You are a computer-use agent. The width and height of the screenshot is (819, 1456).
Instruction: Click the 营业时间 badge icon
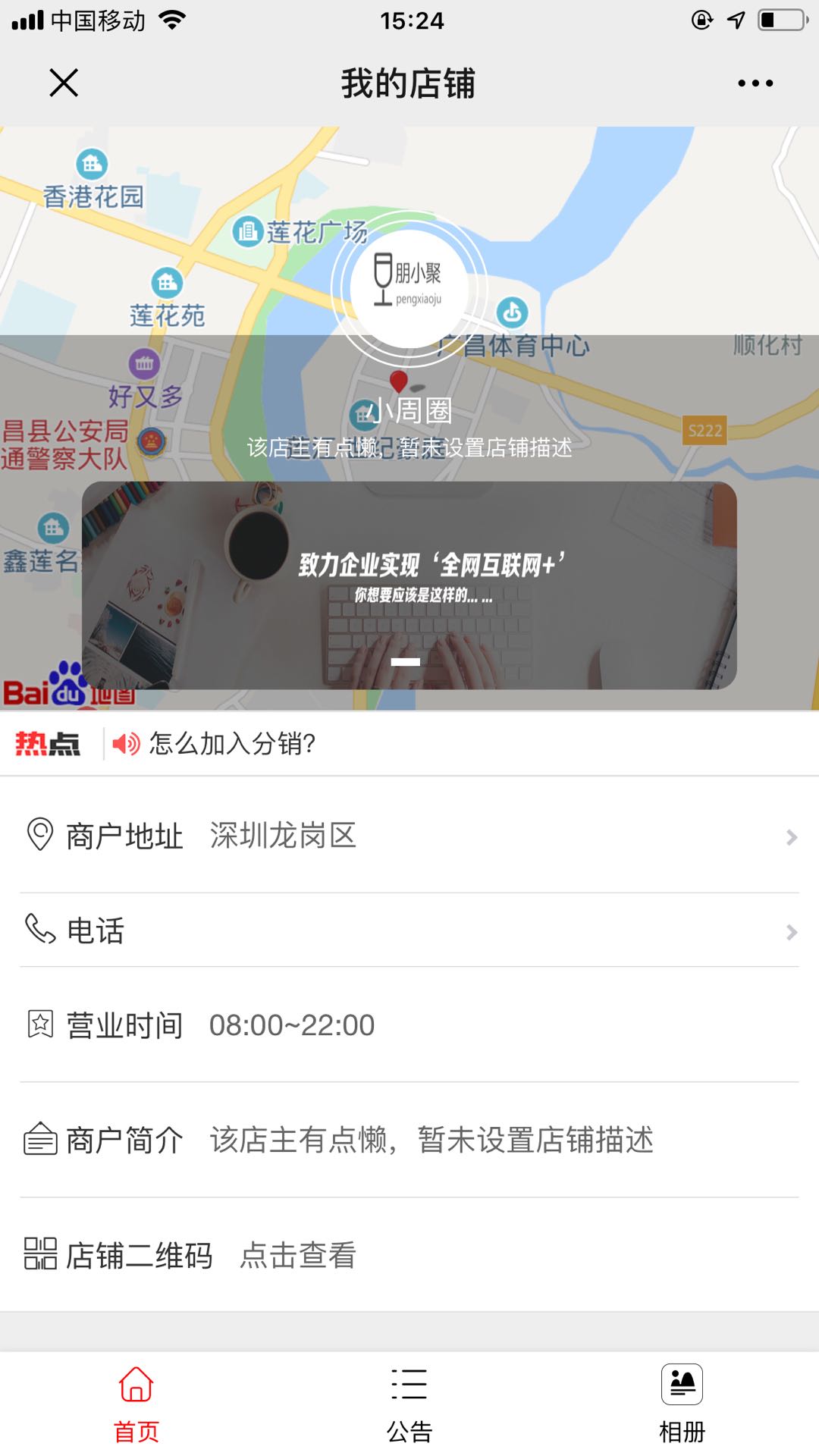39,1024
